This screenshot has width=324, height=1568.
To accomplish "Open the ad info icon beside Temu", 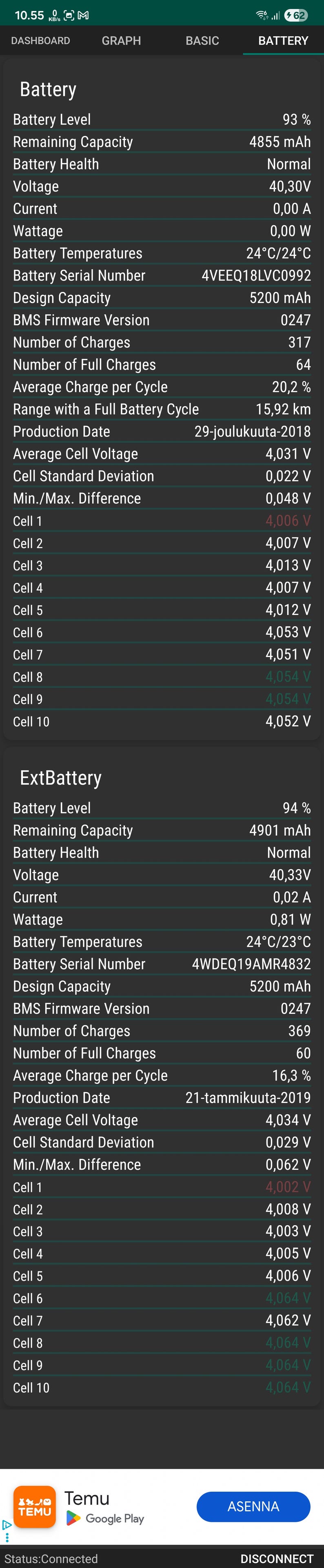I will click(7, 1525).
